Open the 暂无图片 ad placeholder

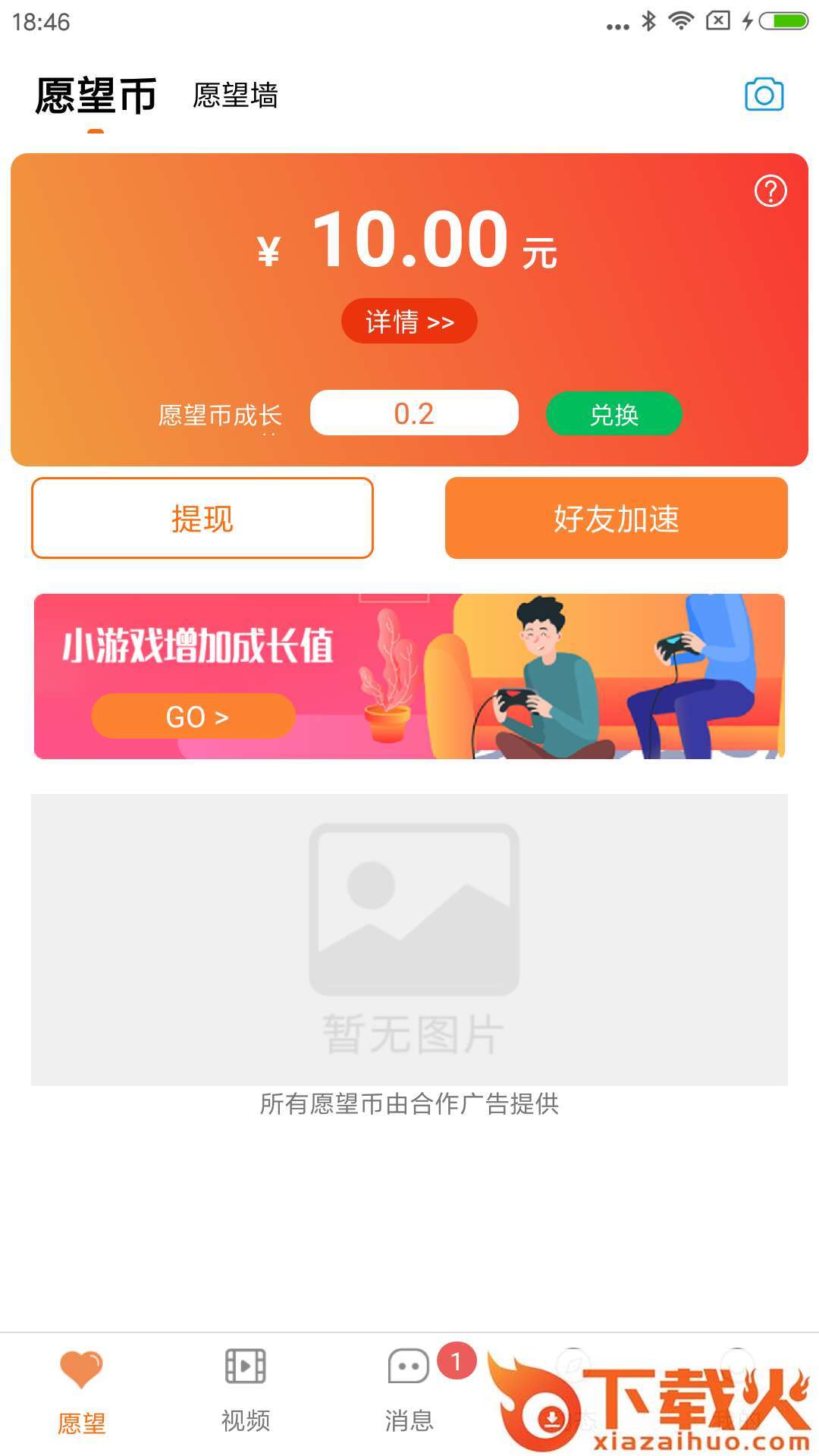409,939
